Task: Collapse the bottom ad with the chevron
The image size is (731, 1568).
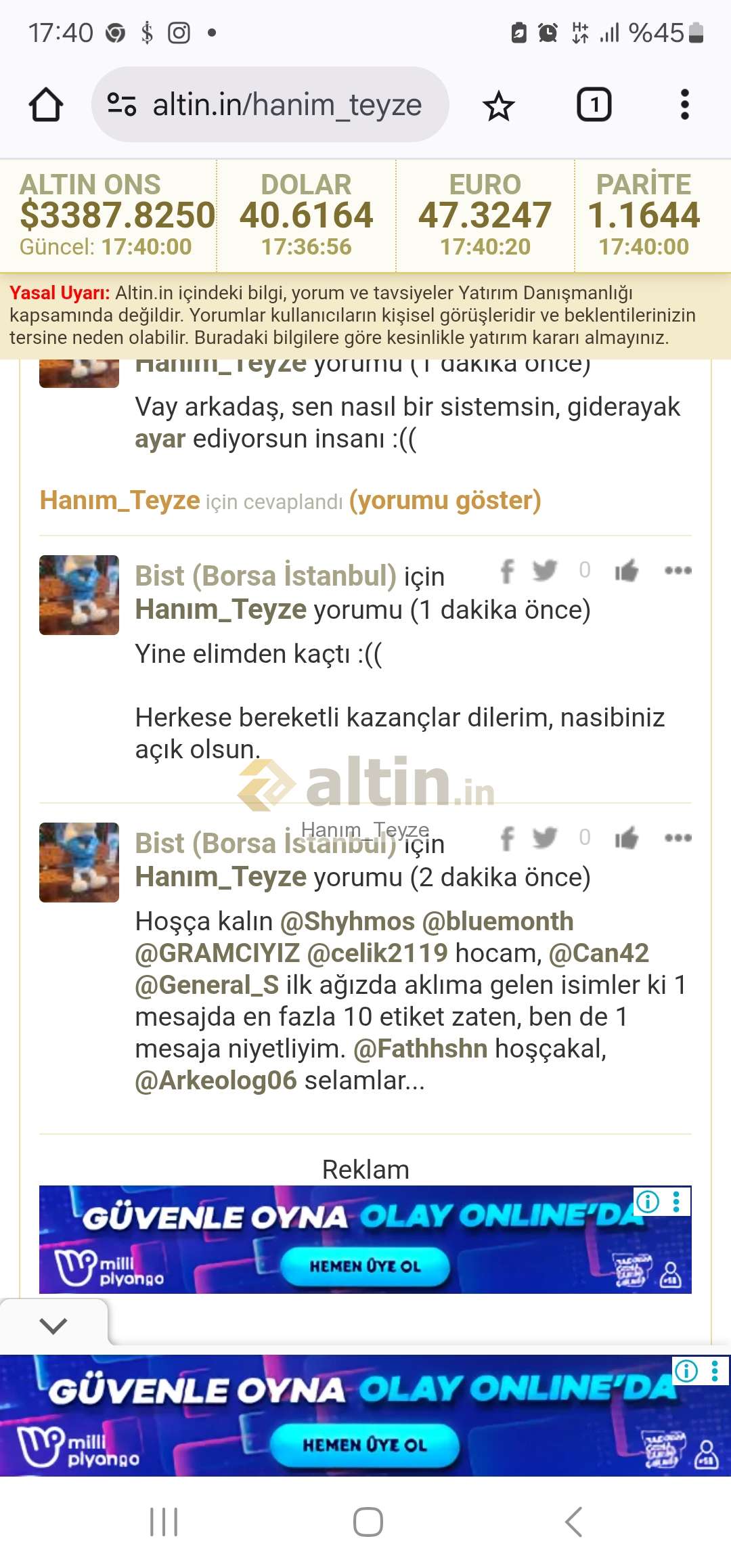Action: tap(53, 1325)
